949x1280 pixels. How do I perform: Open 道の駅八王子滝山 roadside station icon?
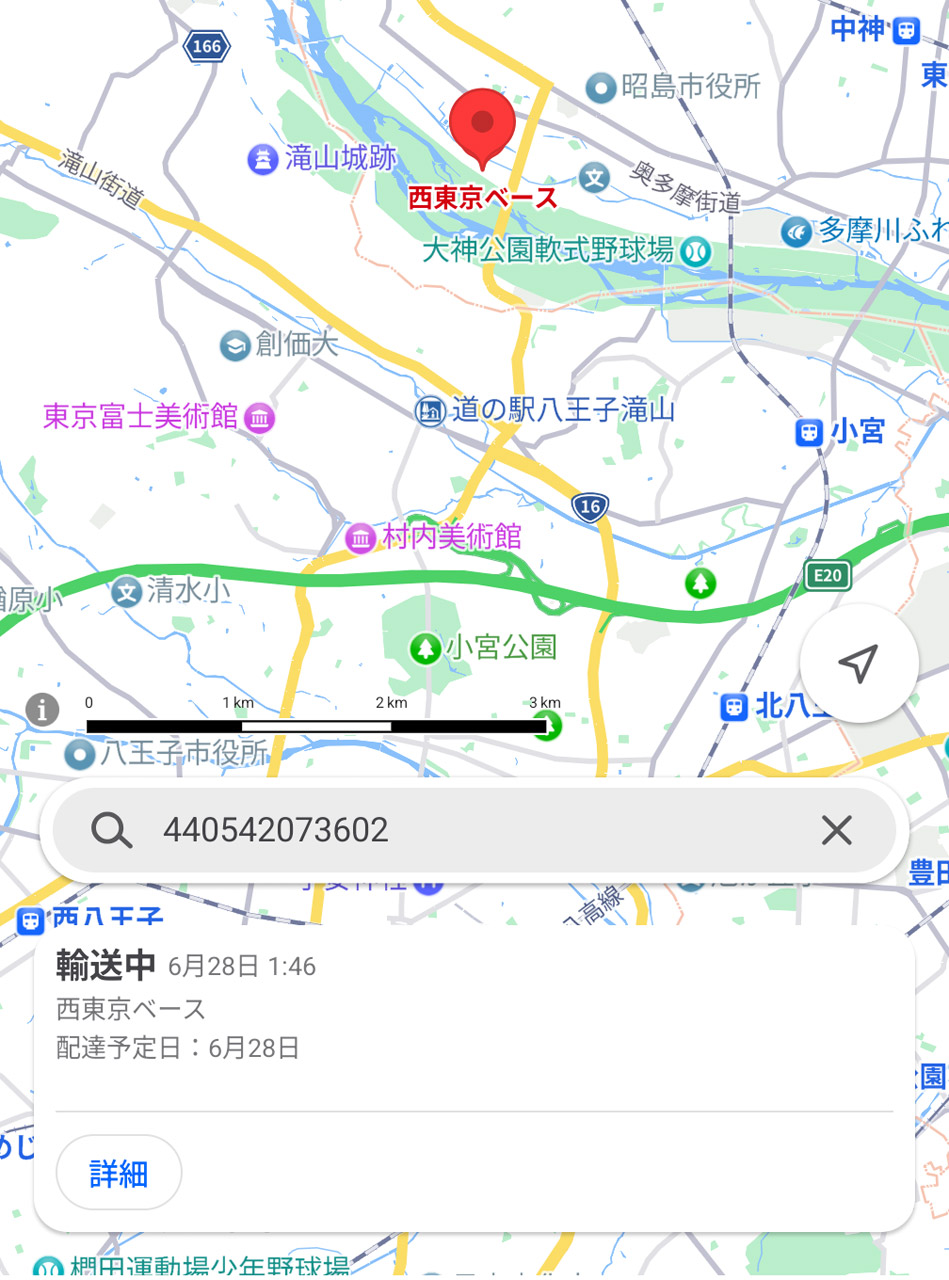pos(432,410)
